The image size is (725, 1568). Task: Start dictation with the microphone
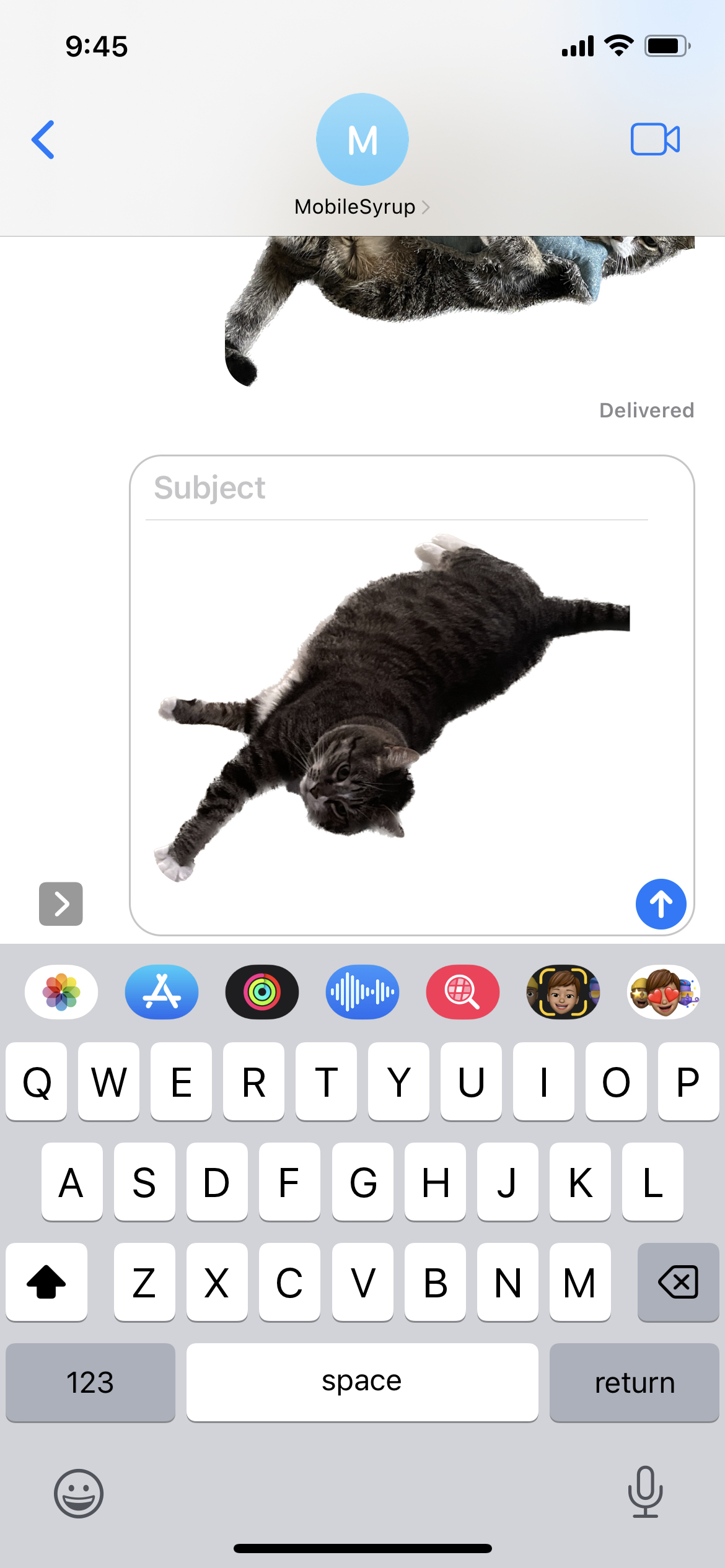(645, 1492)
